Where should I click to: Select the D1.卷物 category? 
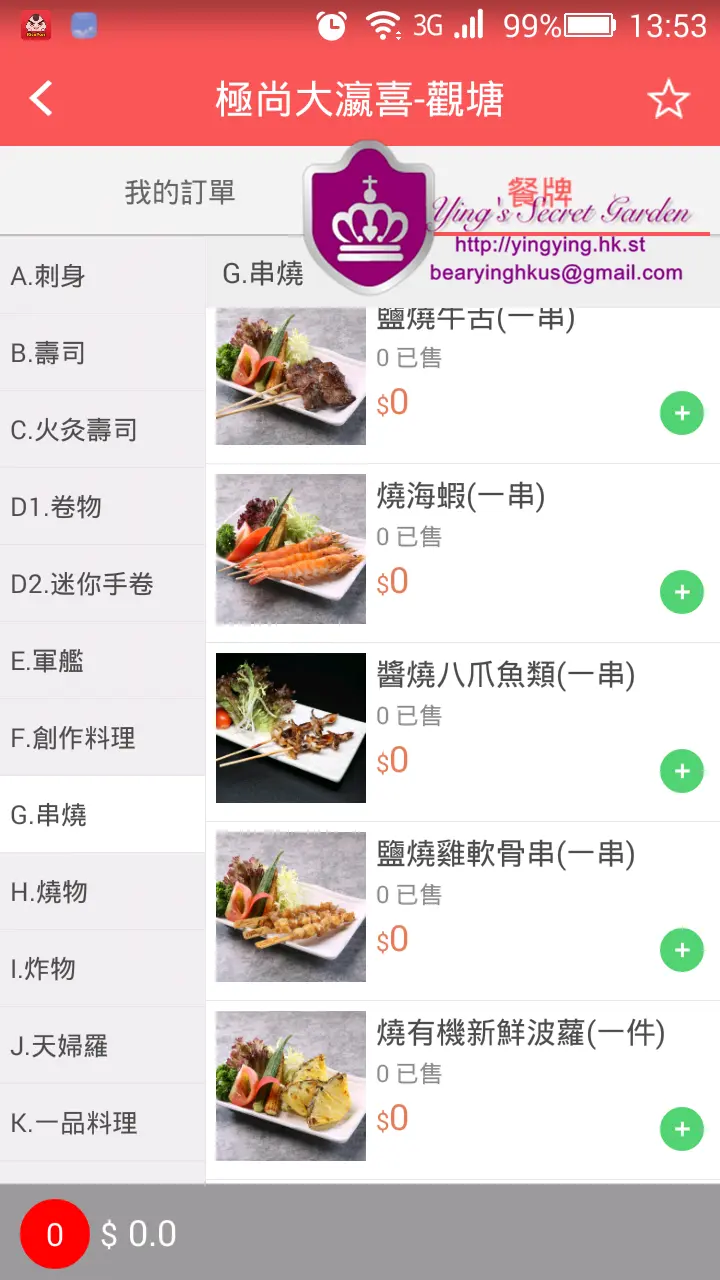pyautogui.click(x=102, y=507)
